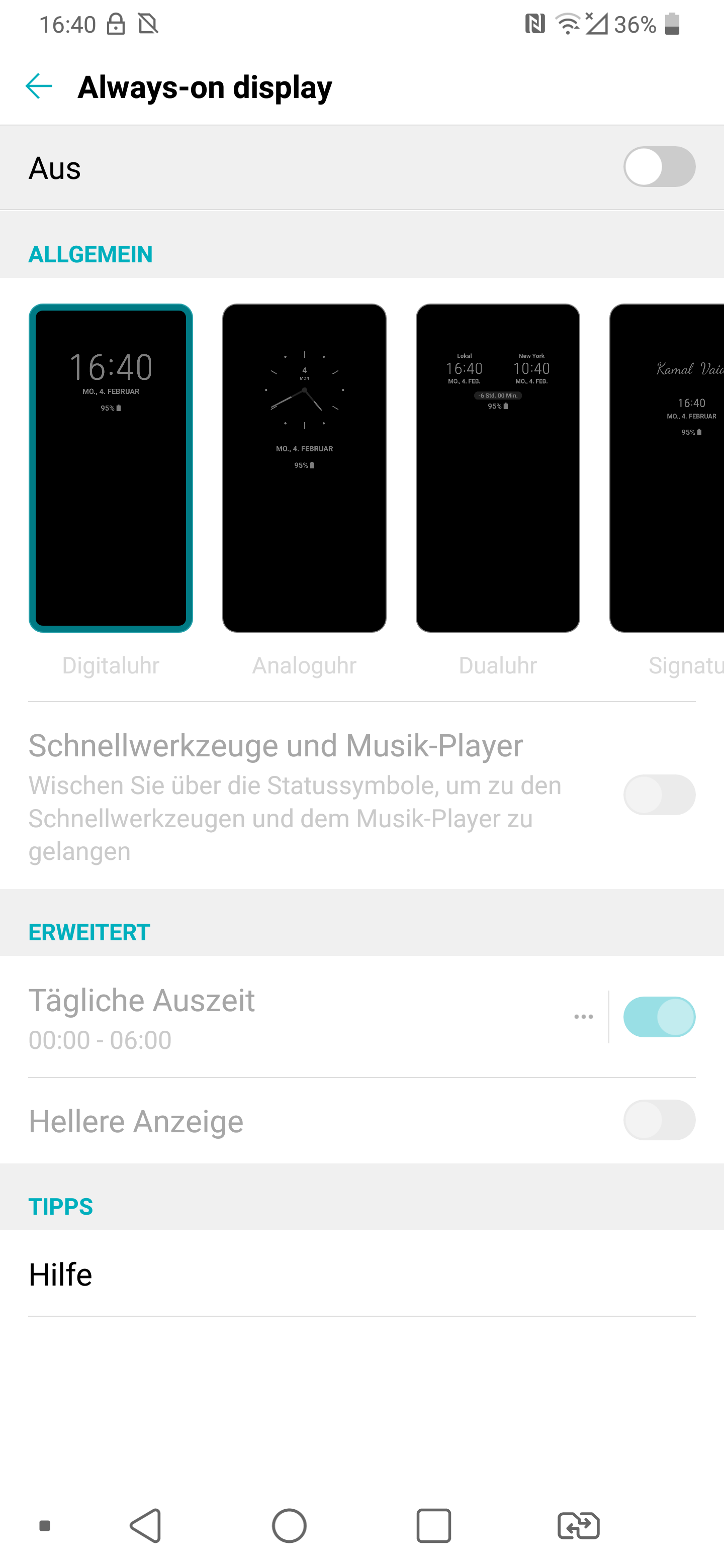Screen dimensions: 724x1568
Task: Select the Digitaluhr clock style
Action: [x=111, y=468]
